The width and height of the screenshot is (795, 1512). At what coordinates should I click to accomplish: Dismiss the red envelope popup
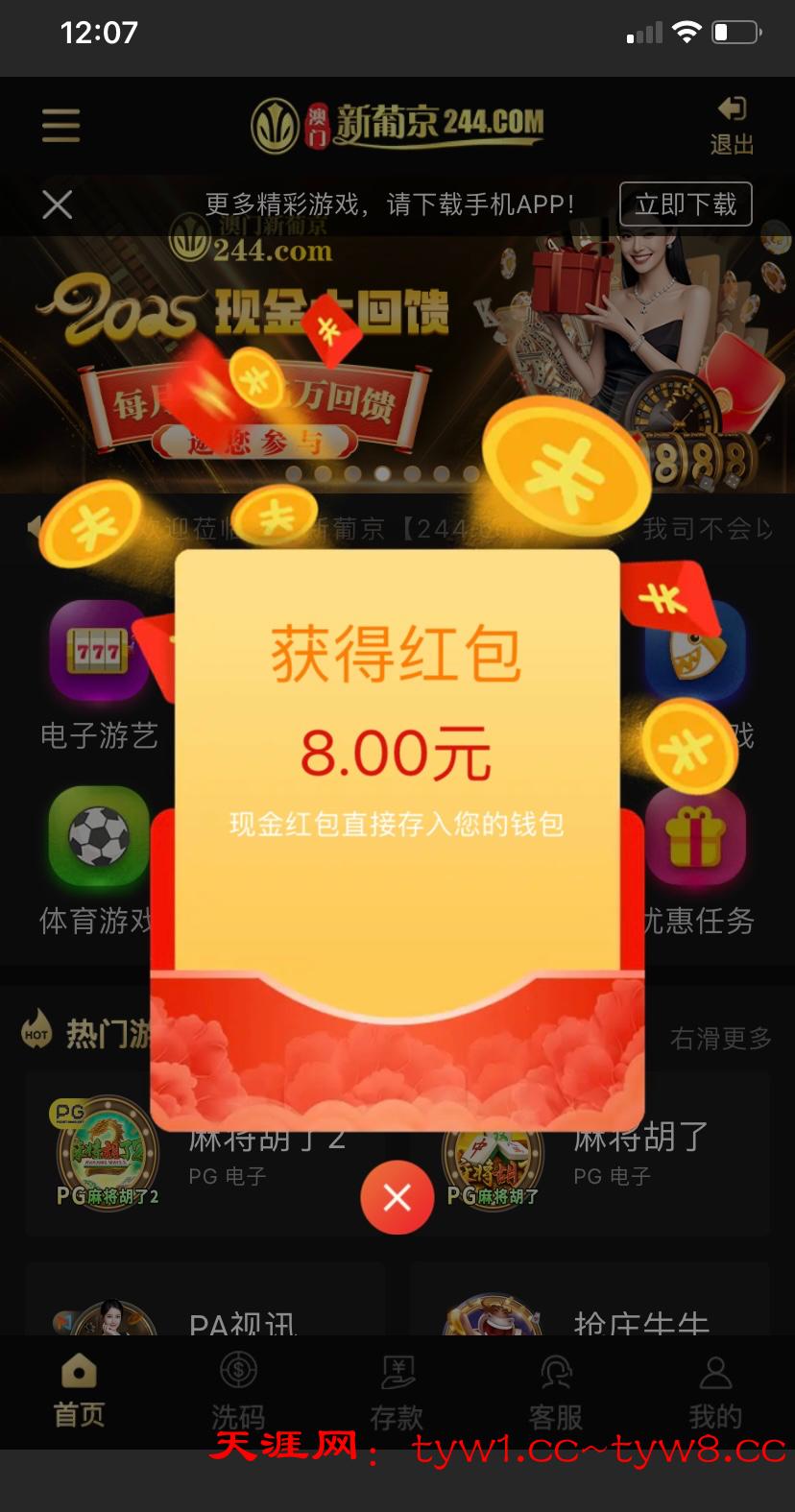click(x=397, y=1197)
